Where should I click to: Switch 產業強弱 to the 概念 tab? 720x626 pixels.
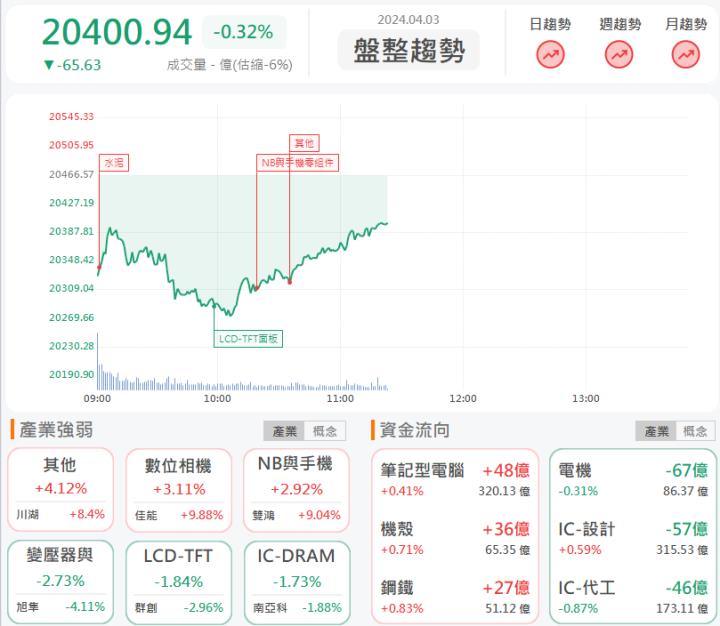326,431
